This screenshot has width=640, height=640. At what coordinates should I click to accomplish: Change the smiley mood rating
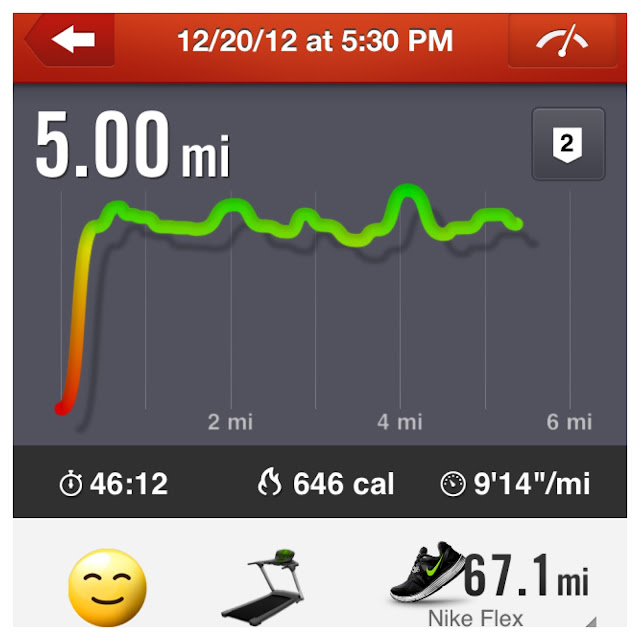tap(107, 588)
